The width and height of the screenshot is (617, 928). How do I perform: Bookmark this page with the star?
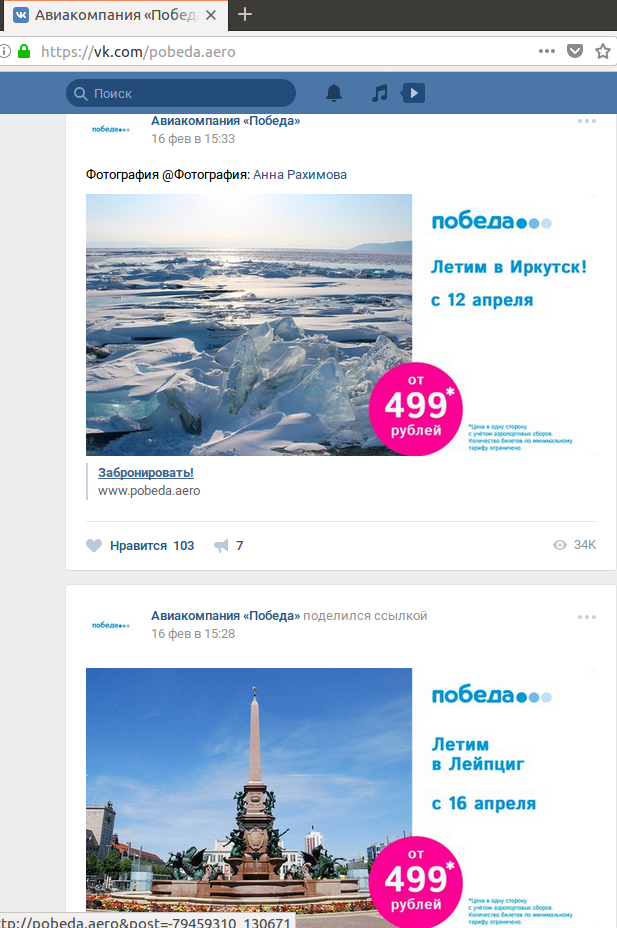tap(602, 51)
